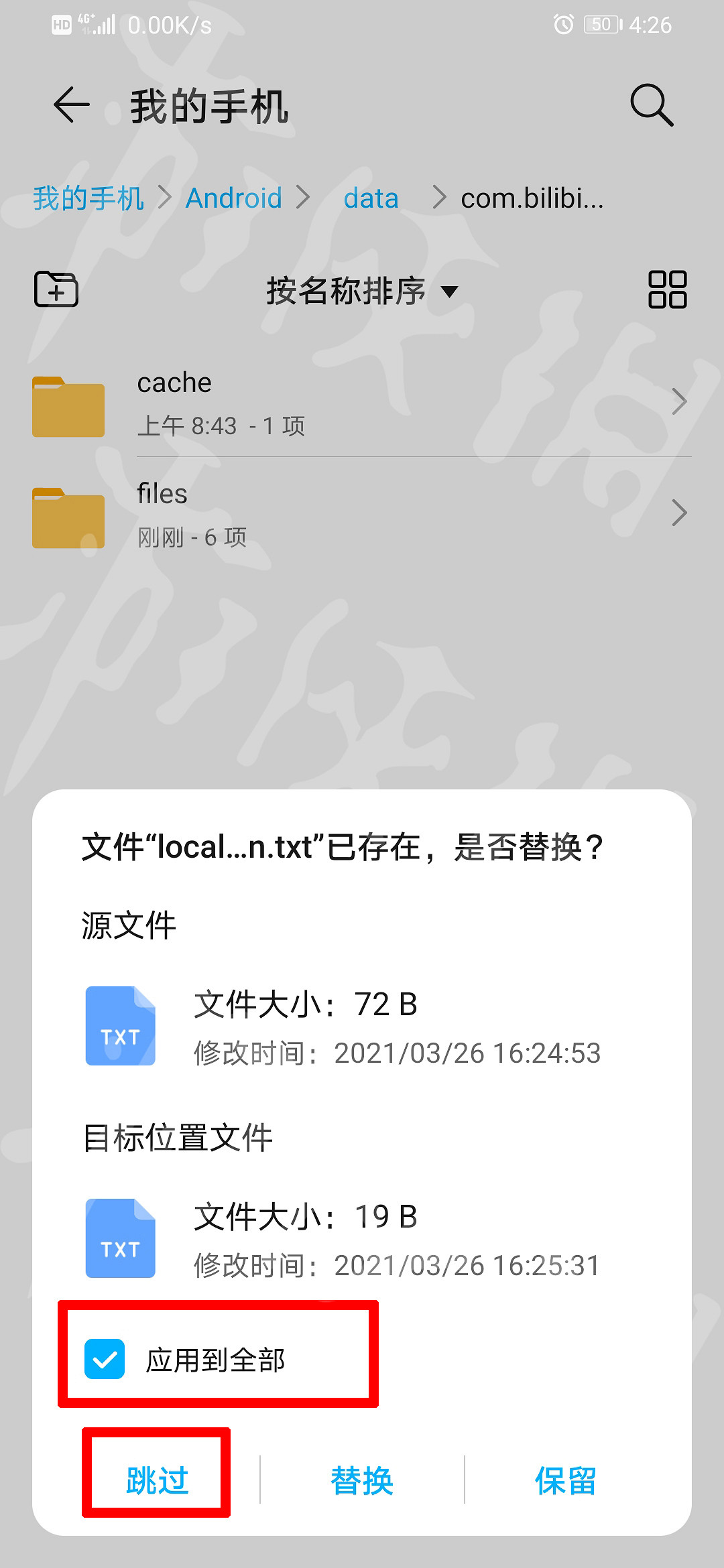The width and height of the screenshot is (724, 1568).
Task: Select Android in the breadcrumb path
Action: tap(233, 198)
